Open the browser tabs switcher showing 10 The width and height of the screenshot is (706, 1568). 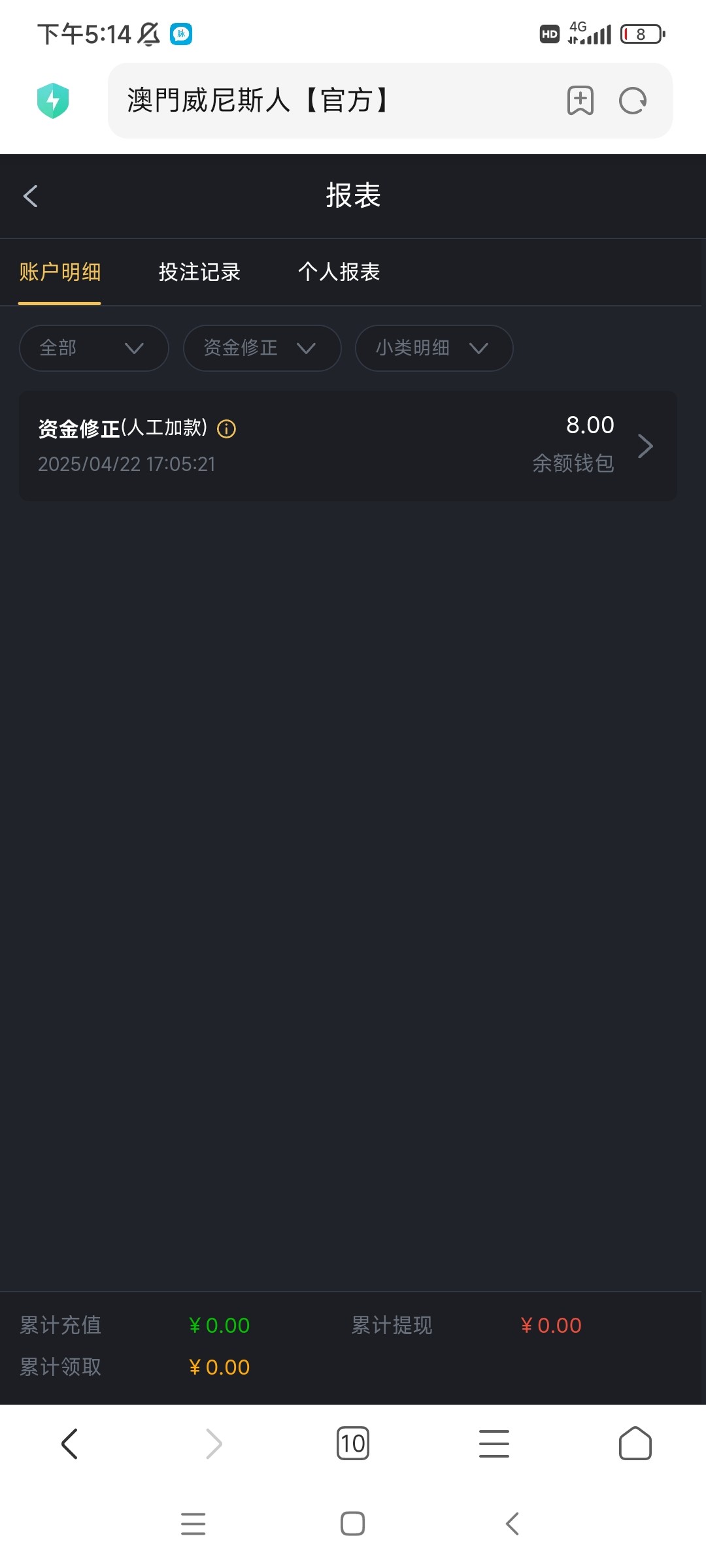coord(353,1444)
